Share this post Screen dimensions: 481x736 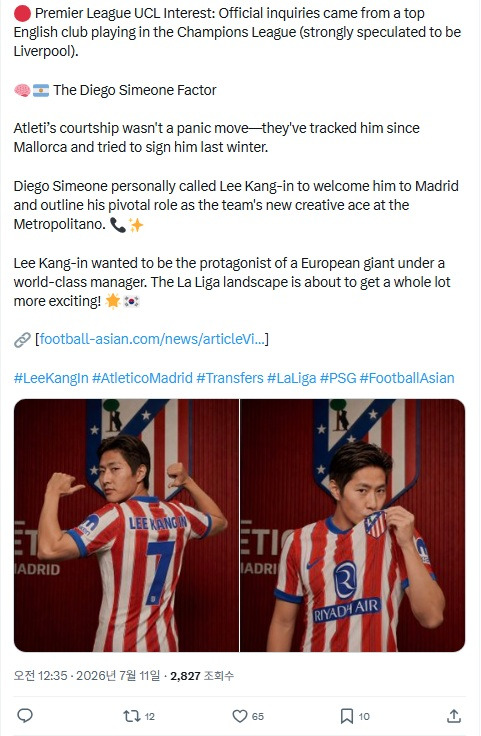(453, 716)
